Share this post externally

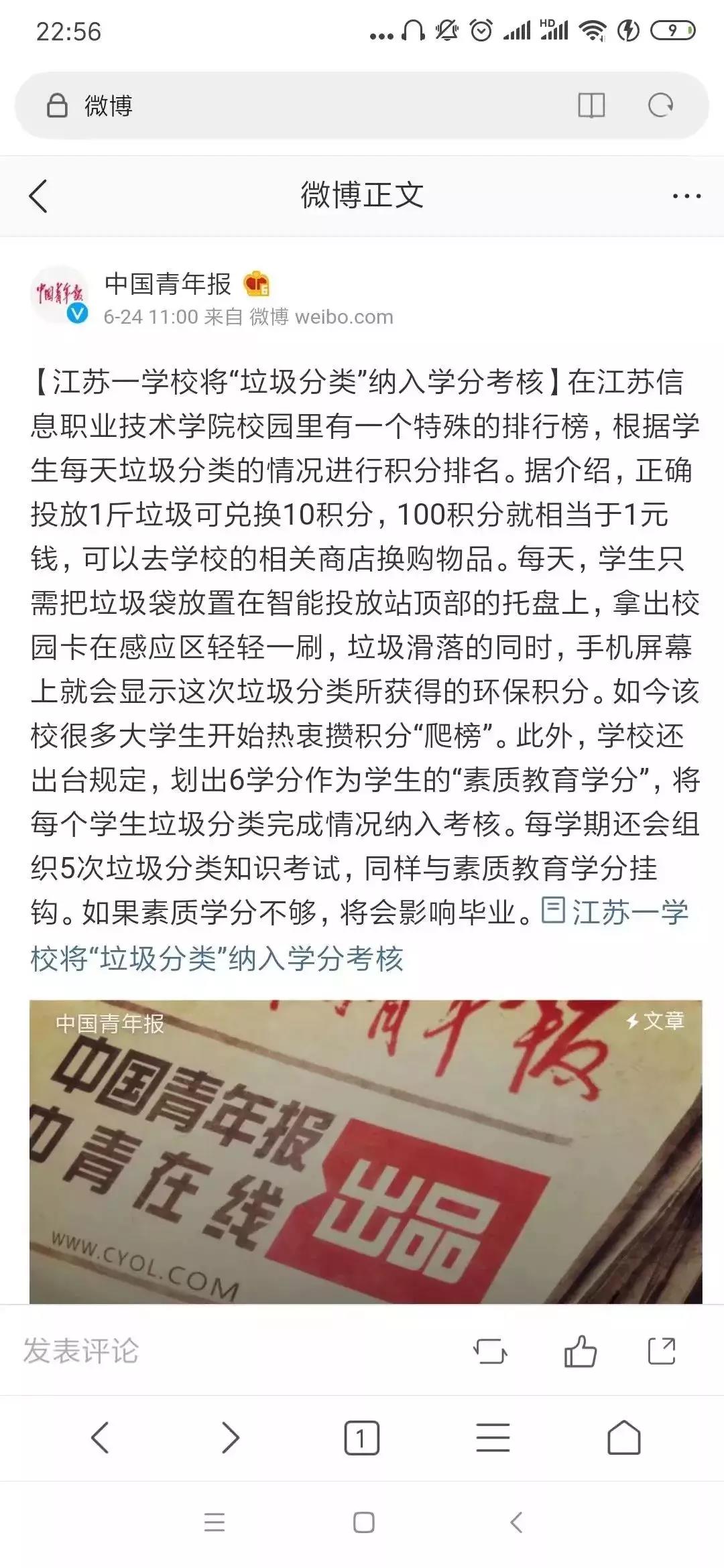tap(662, 1350)
